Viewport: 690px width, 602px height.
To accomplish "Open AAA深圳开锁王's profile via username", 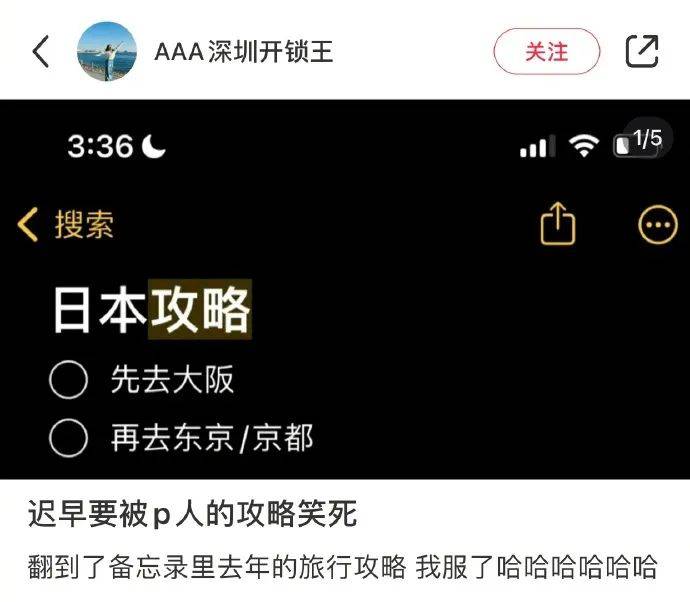I will coord(243,52).
